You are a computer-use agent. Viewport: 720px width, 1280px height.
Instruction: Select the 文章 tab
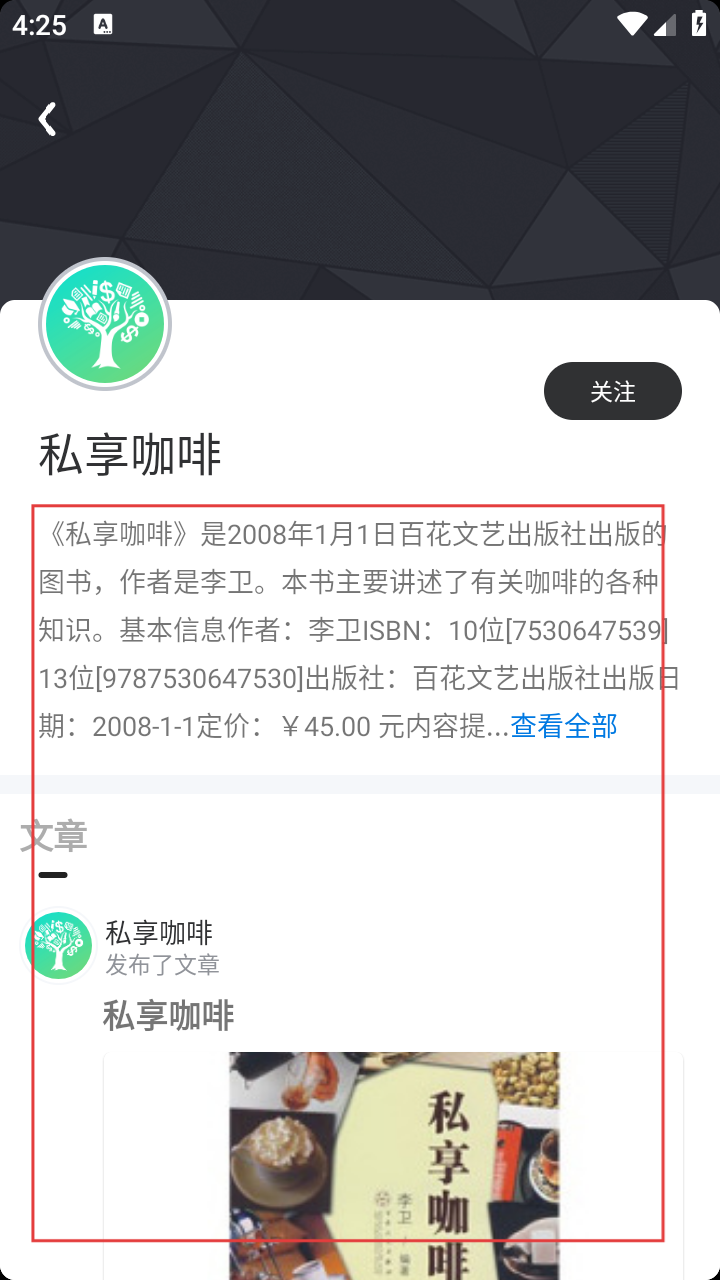tap(54, 837)
